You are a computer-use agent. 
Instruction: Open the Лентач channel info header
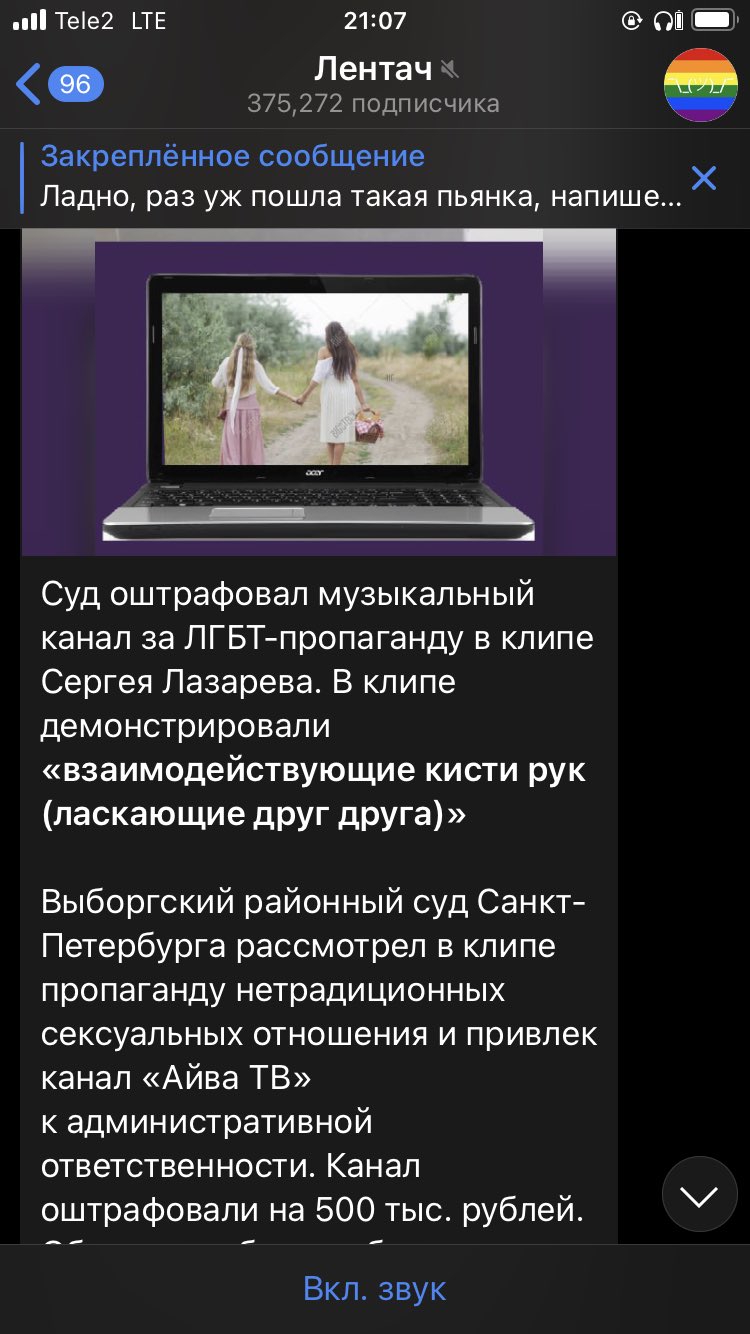coord(374,84)
